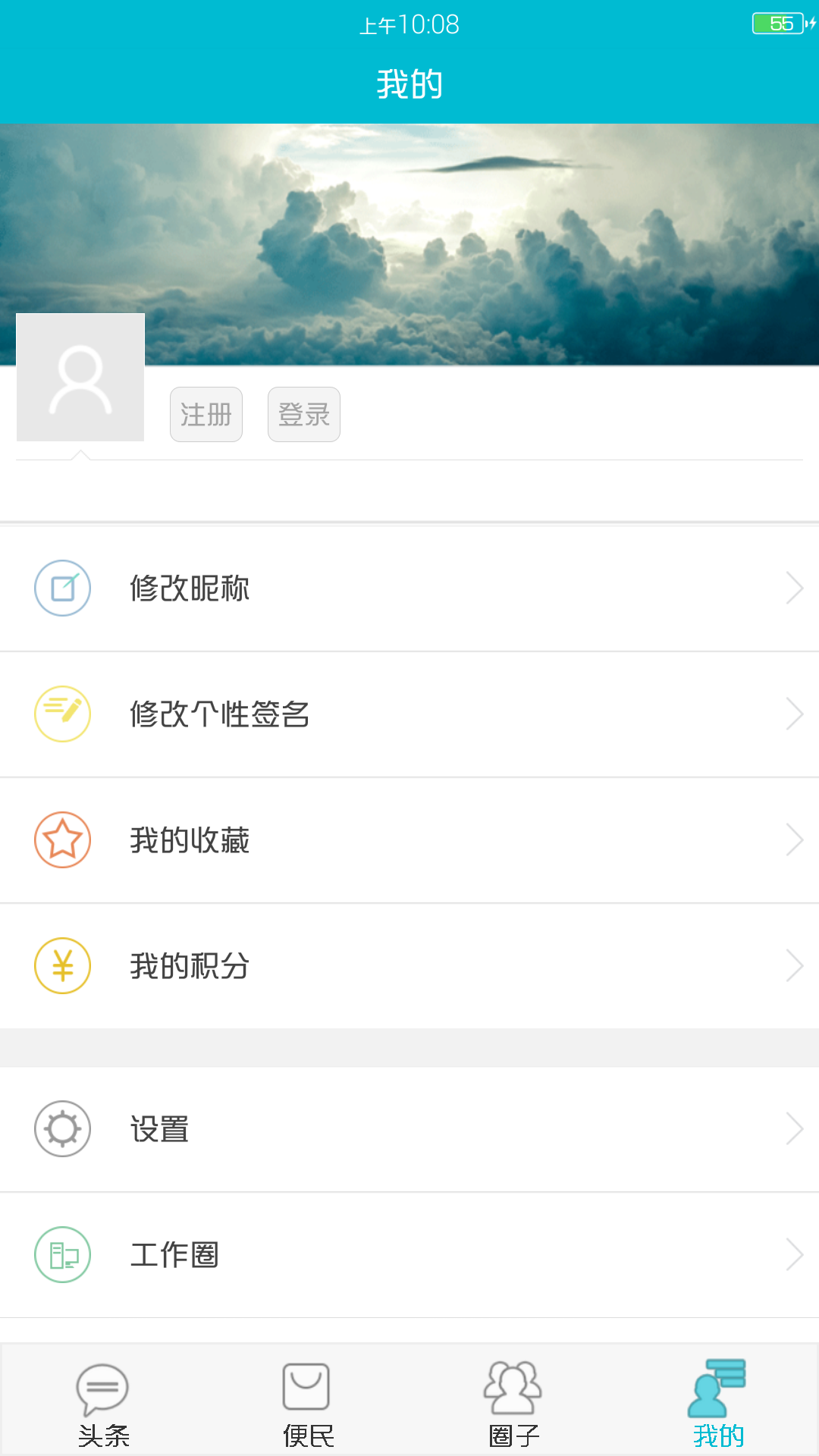The width and height of the screenshot is (819, 1456).
Task: Tap the yen points icon
Action: click(x=63, y=966)
